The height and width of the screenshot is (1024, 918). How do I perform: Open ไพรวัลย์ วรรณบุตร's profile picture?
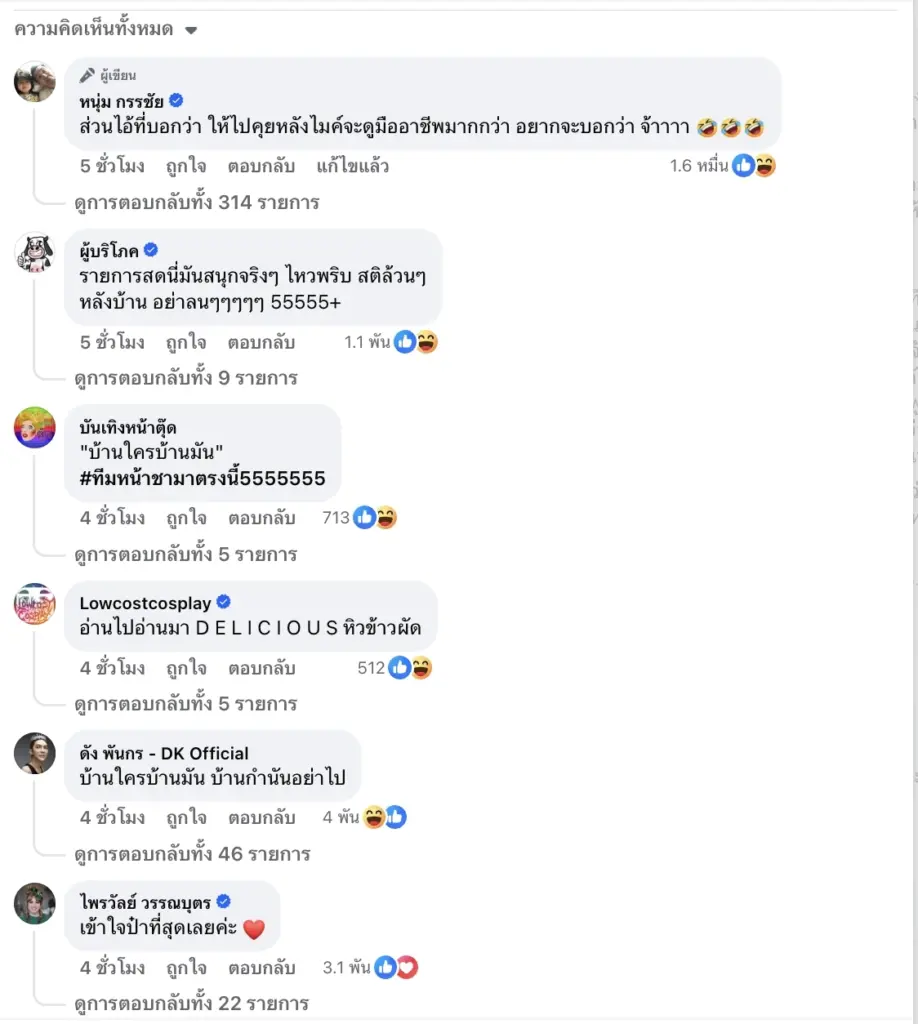point(34,903)
